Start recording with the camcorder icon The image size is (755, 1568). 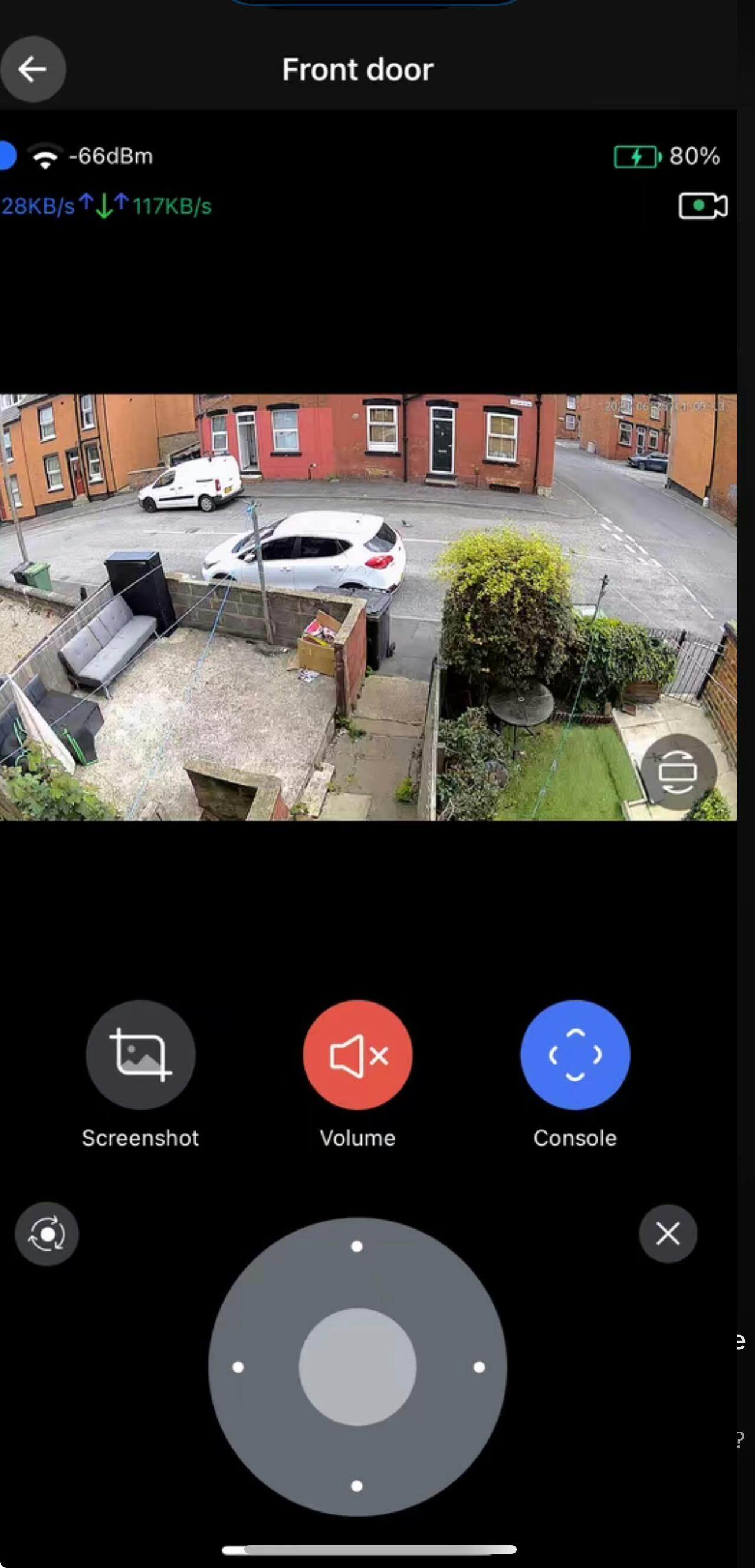click(x=703, y=206)
